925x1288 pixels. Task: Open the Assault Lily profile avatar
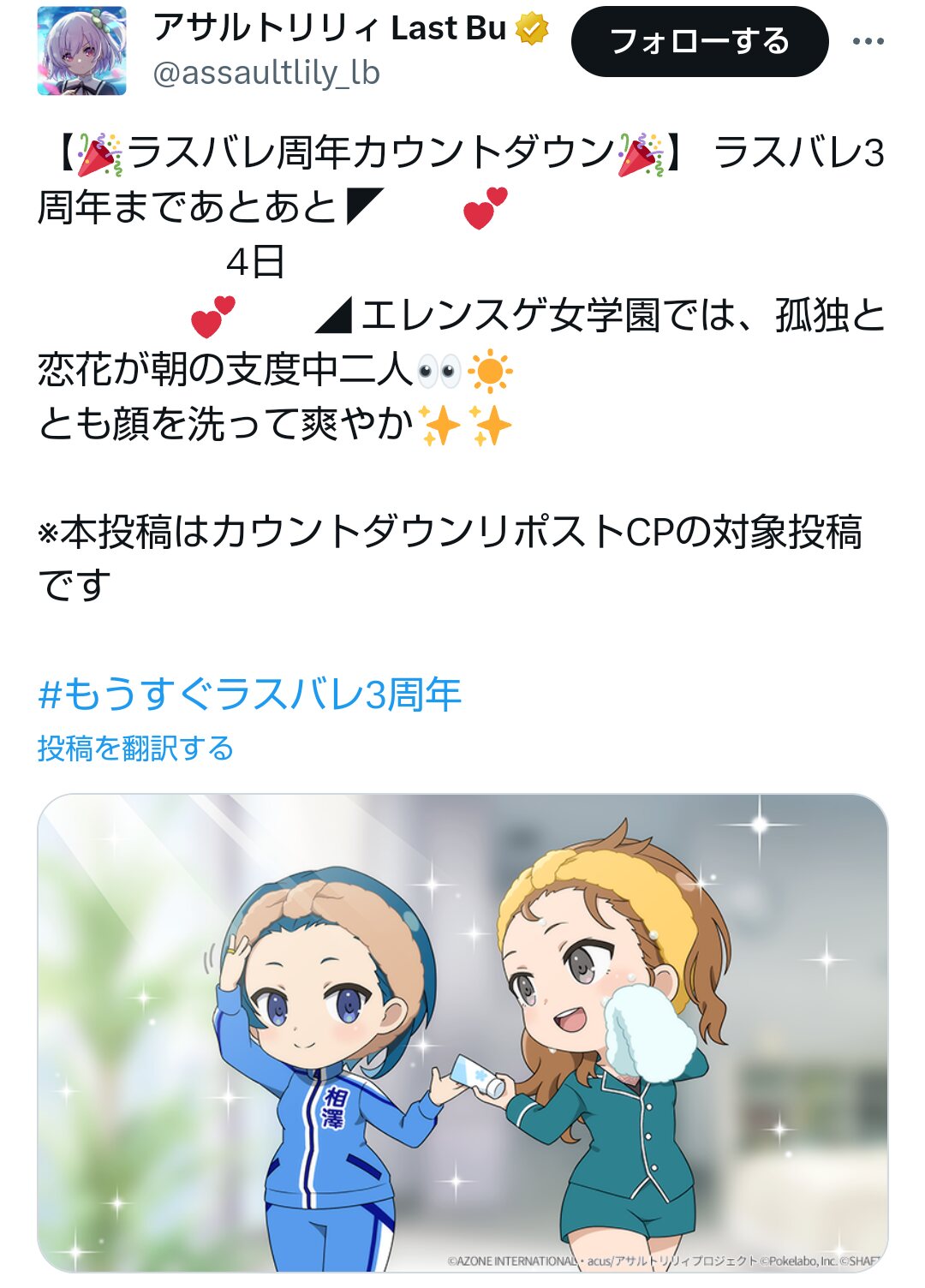click(x=82, y=51)
